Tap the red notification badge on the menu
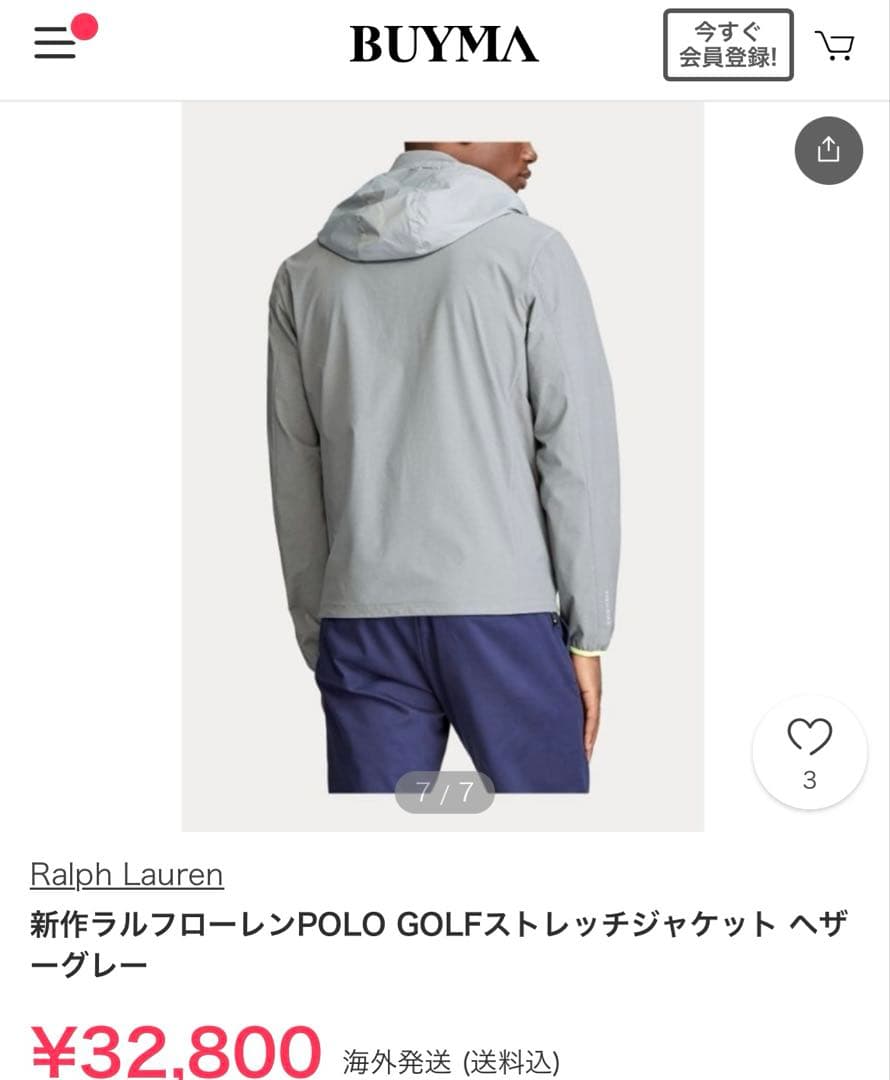Screen dimensions: 890x1080 click(x=85, y=22)
